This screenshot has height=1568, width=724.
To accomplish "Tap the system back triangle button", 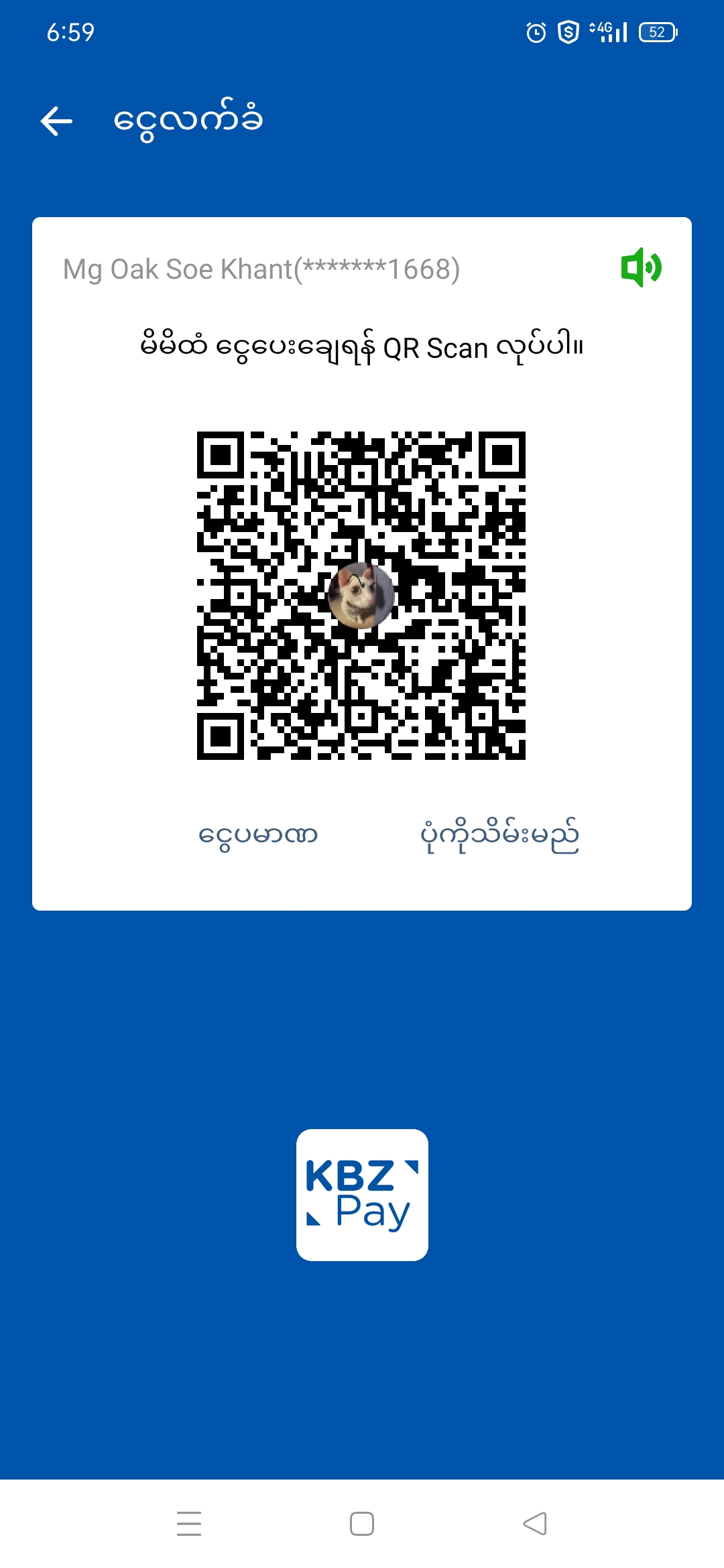I will click(535, 1523).
